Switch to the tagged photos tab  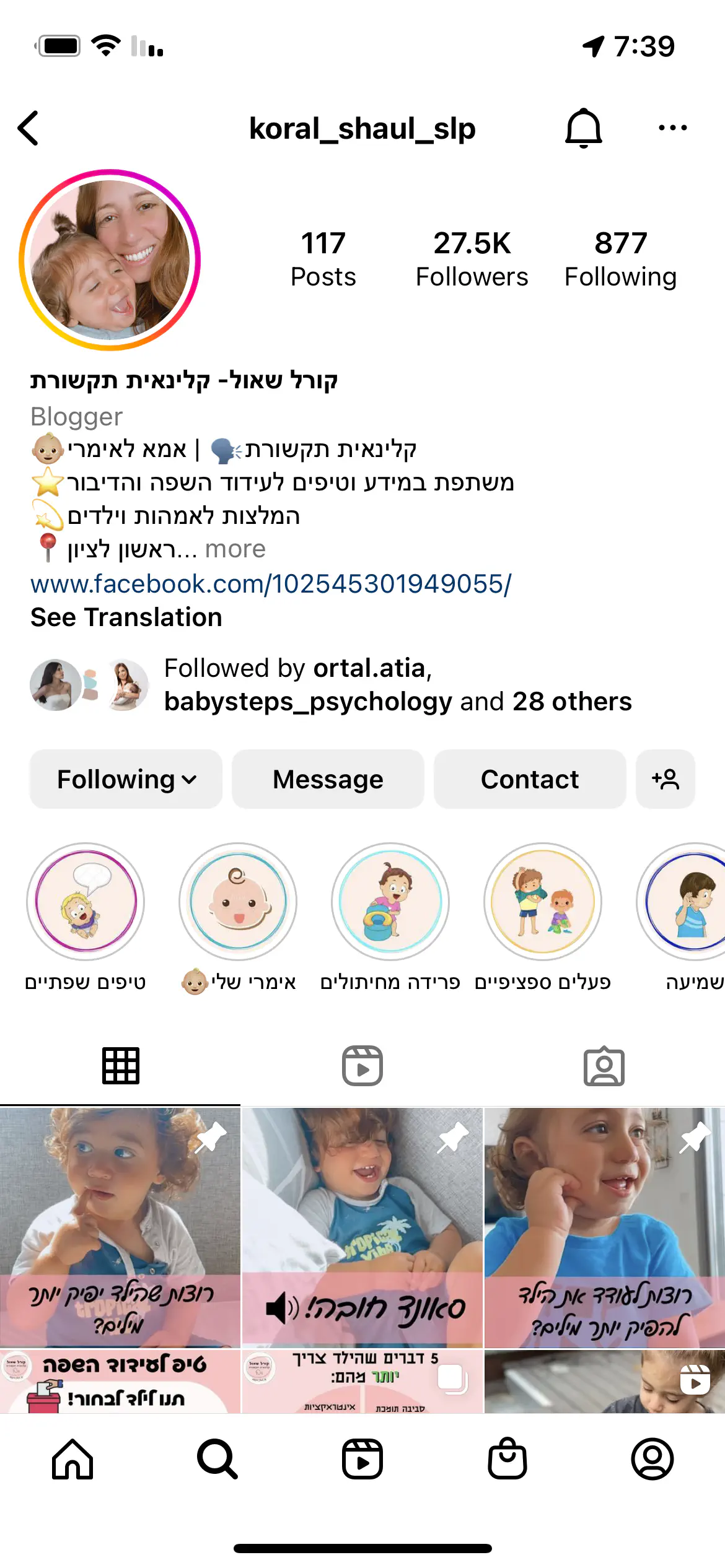604,1066
